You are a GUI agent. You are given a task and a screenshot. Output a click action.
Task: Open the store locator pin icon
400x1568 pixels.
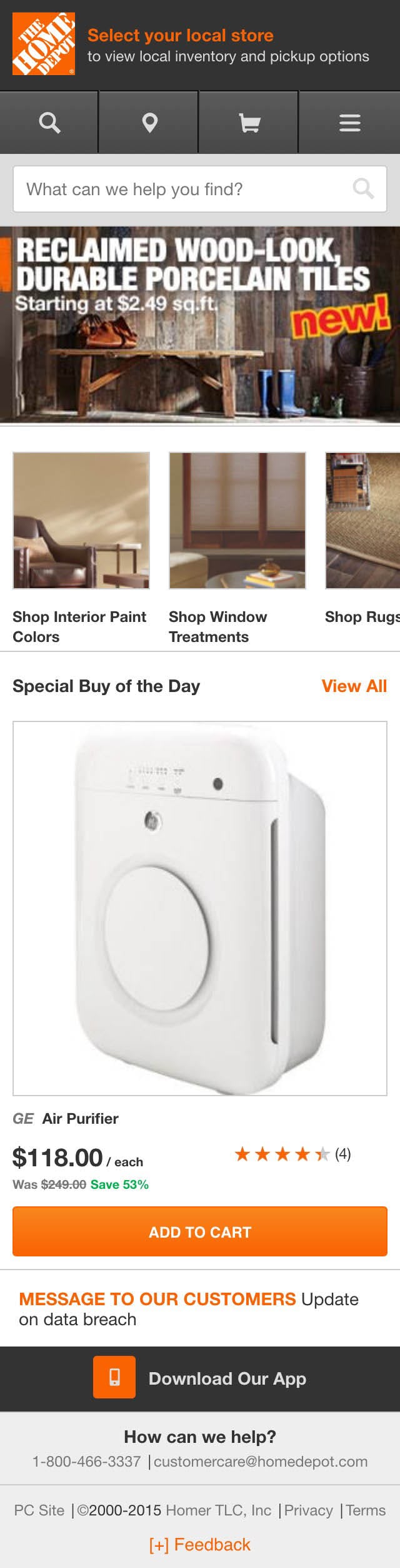click(x=149, y=123)
